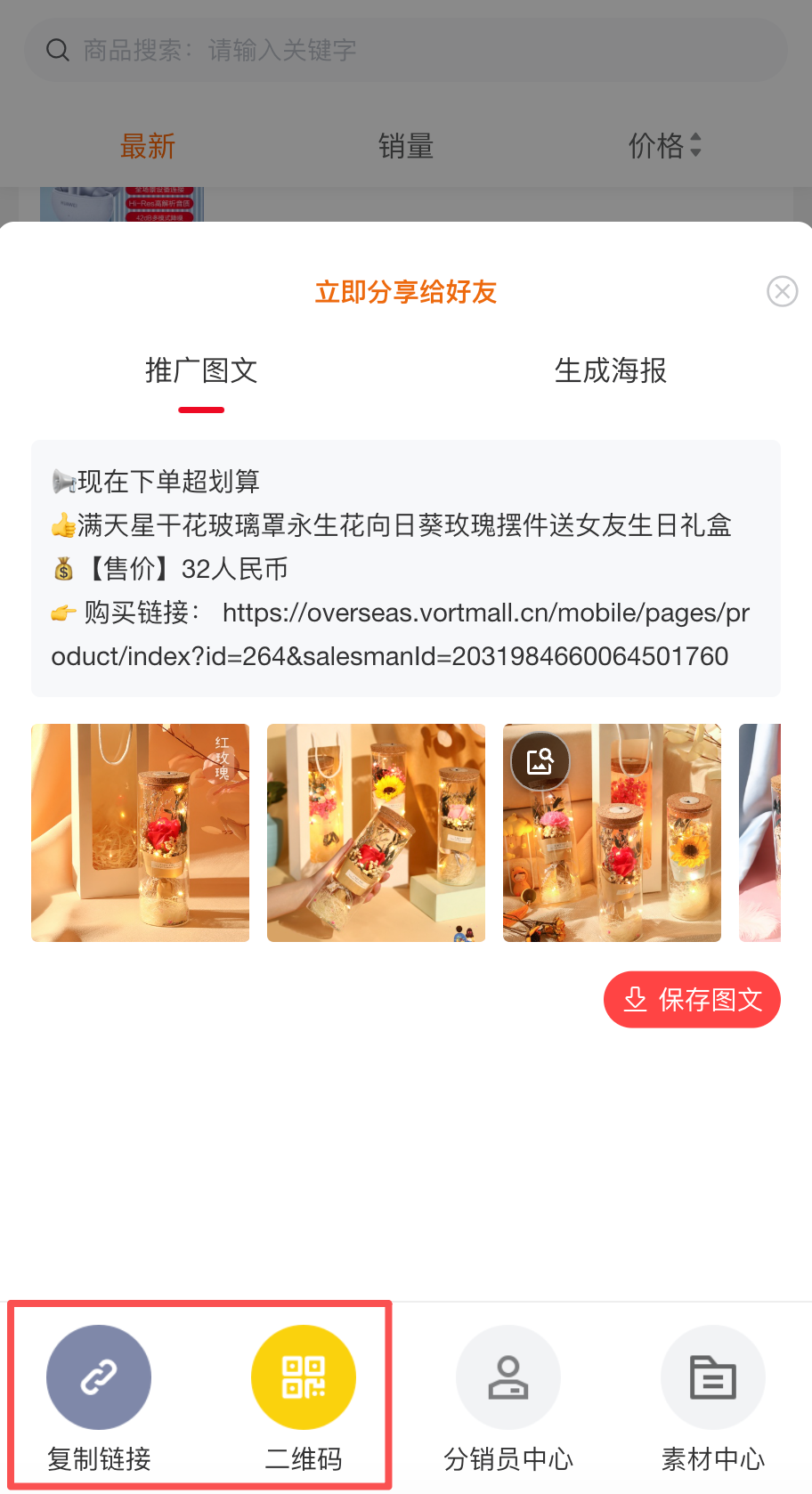The width and height of the screenshot is (812, 1494).
Task: Open 素材中心
Action: pyautogui.click(x=713, y=1377)
